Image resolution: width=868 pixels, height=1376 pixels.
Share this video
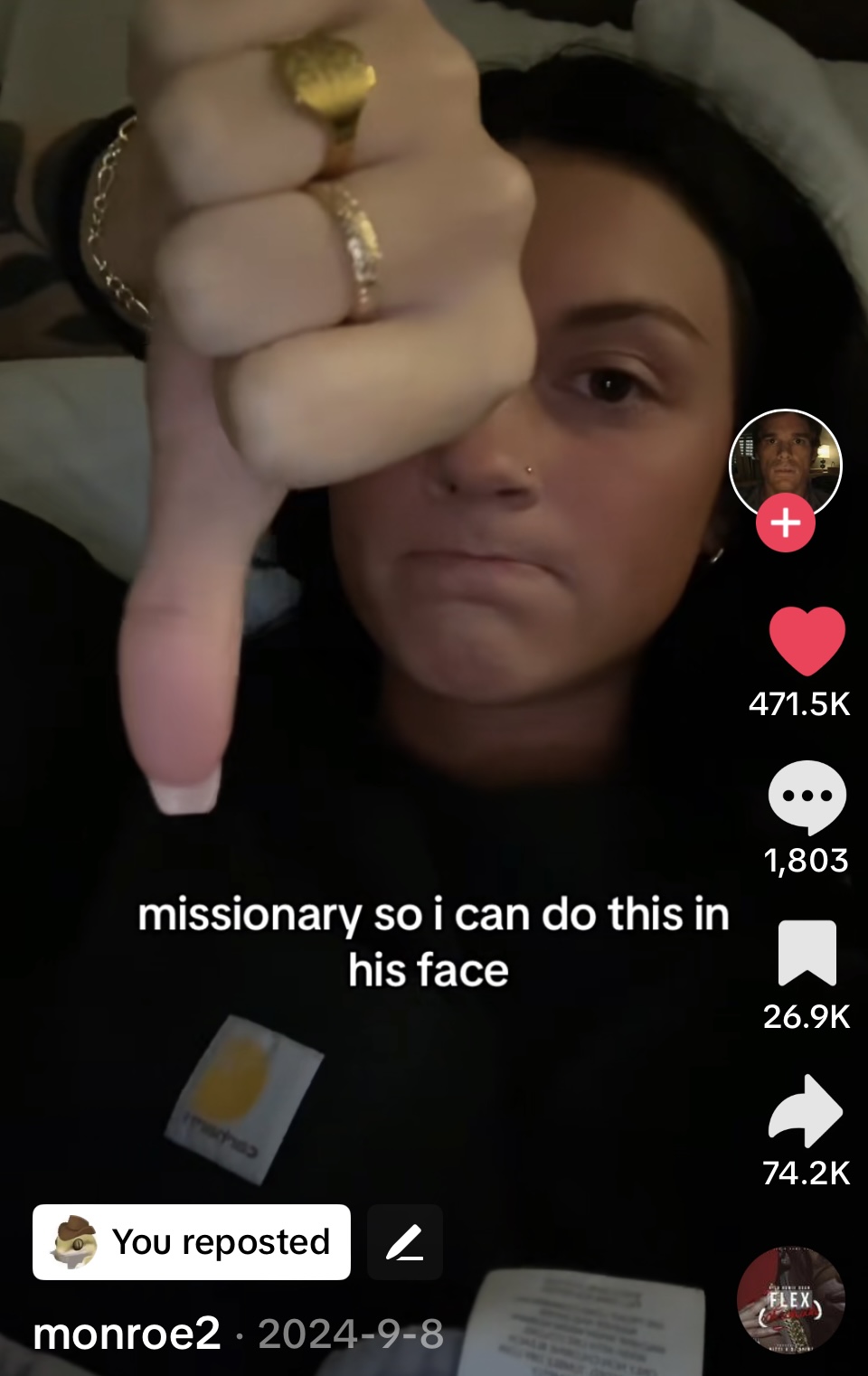click(805, 1110)
